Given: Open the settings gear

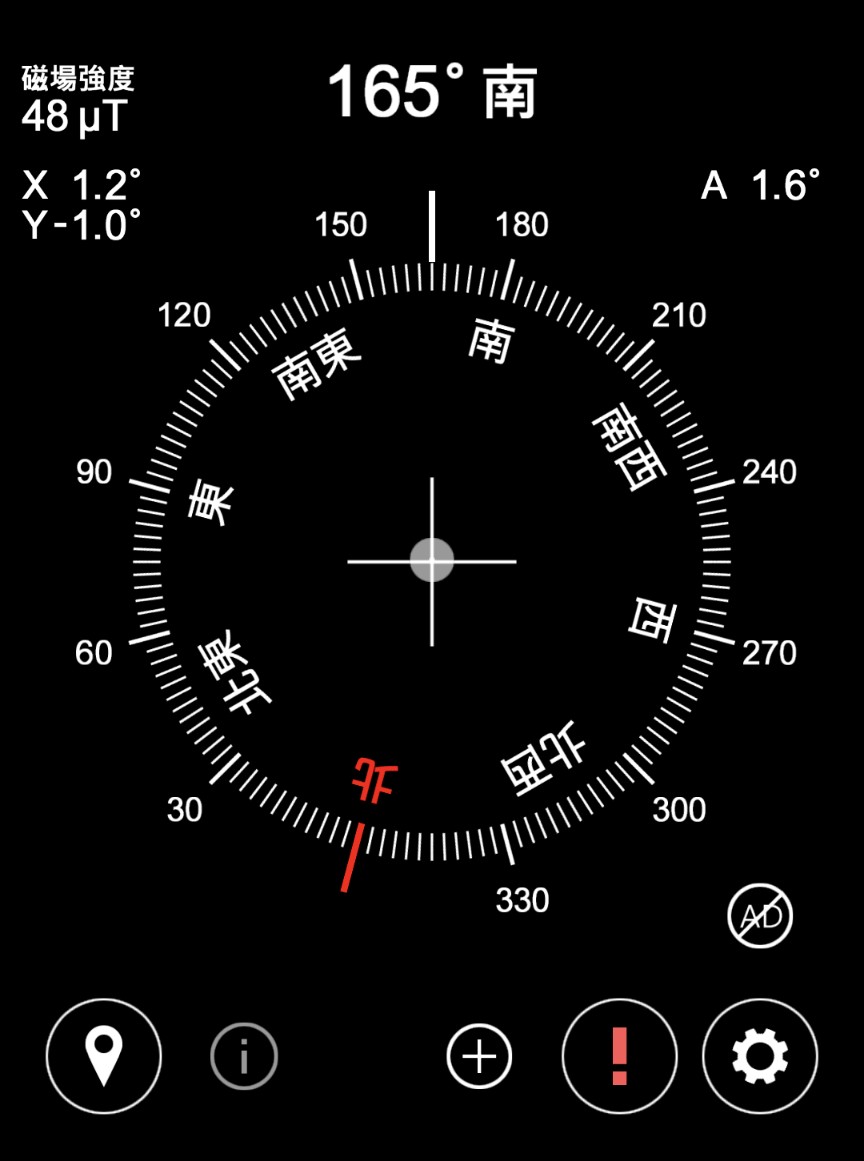Looking at the screenshot, I should tap(760, 1056).
